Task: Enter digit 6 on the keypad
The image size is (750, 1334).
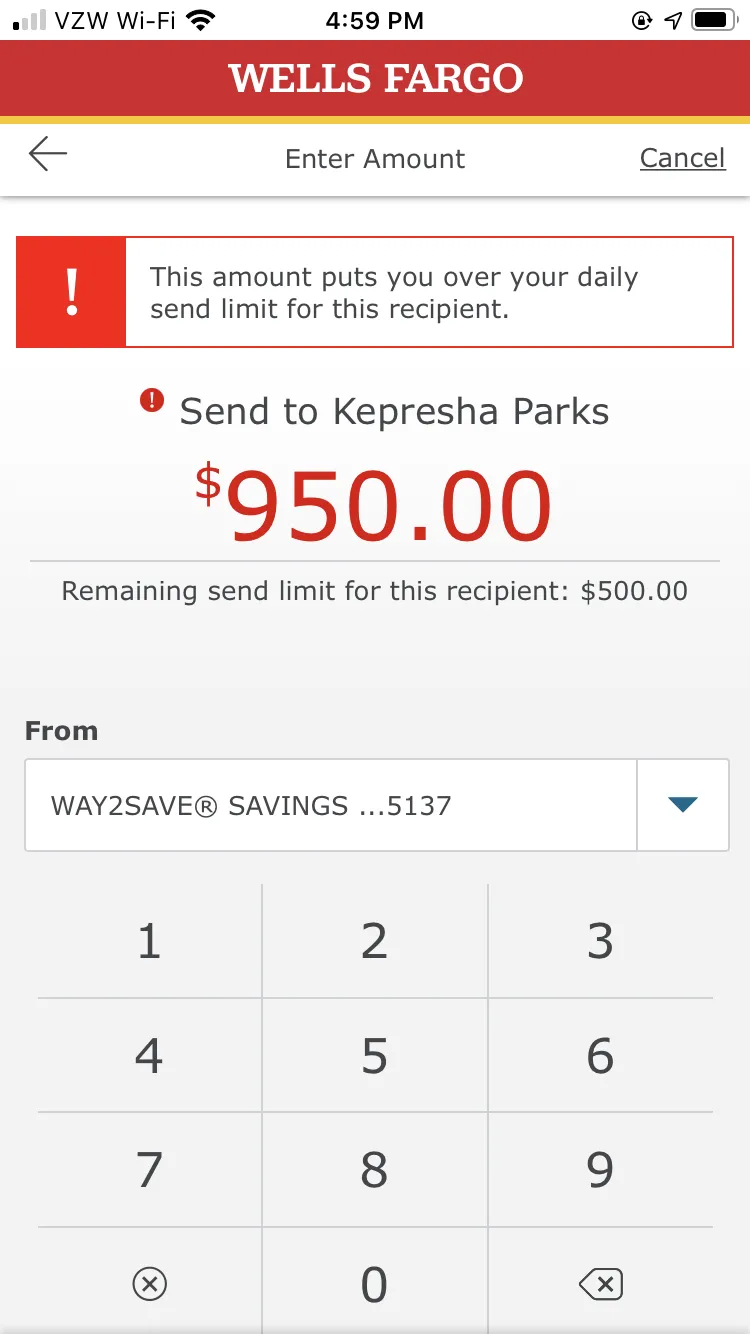Action: pos(600,1055)
